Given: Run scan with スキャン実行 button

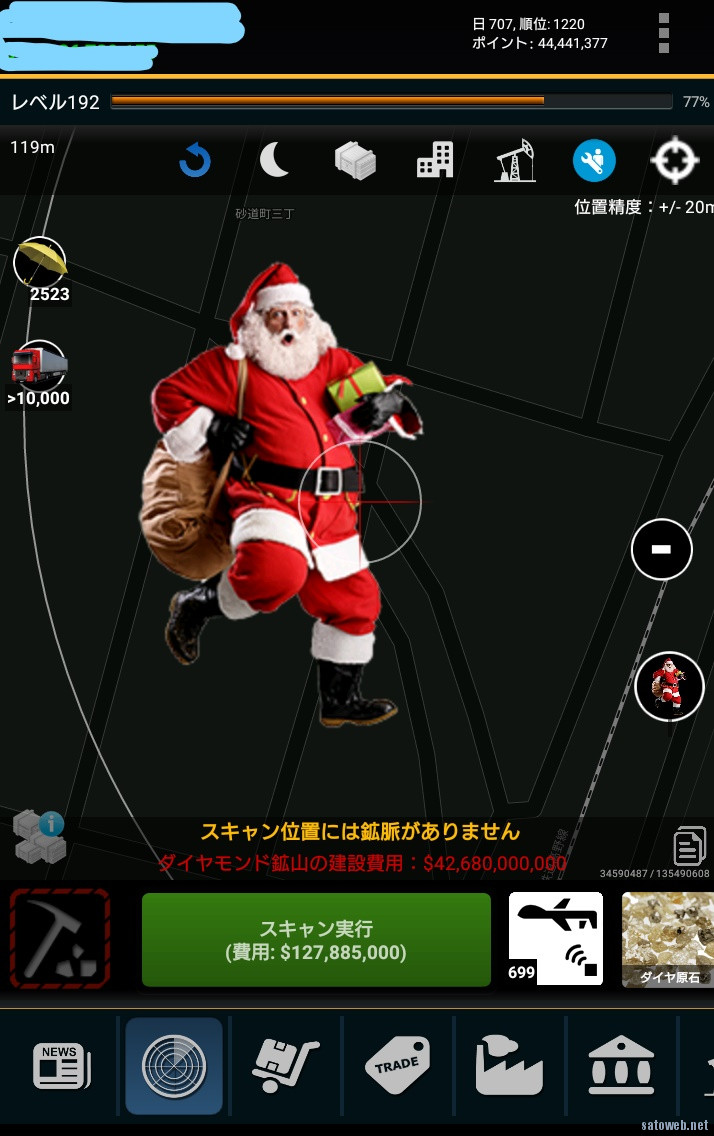Looking at the screenshot, I should pyautogui.click(x=316, y=940).
